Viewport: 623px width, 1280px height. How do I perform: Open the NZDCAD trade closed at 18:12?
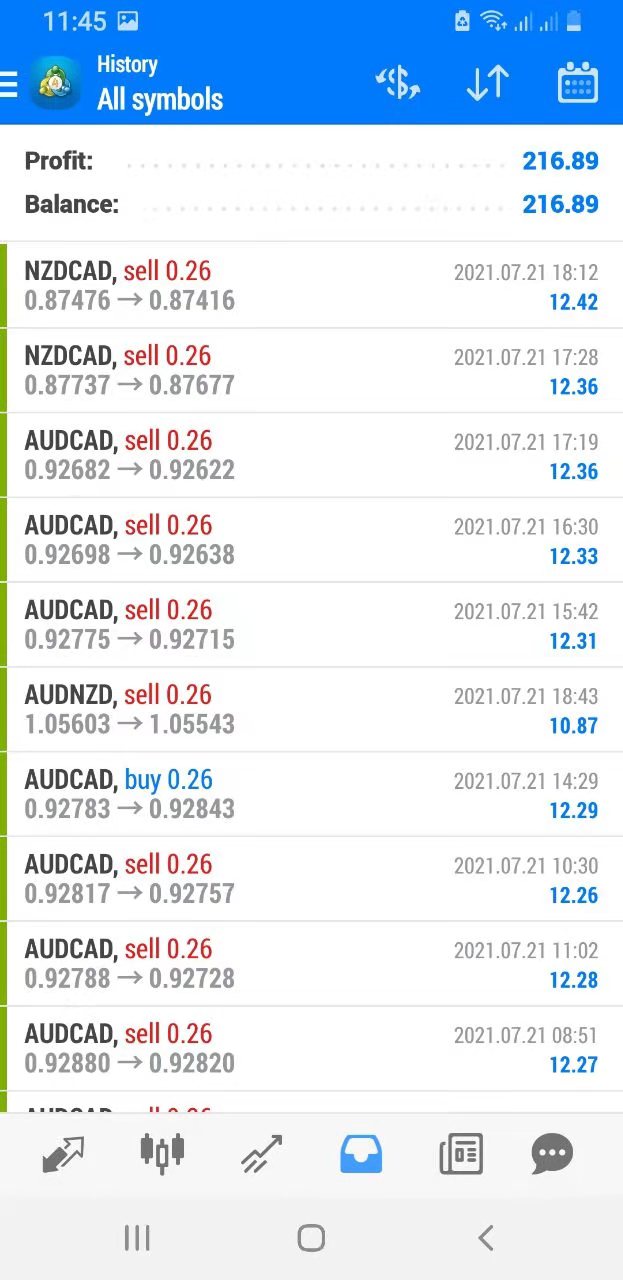[311, 286]
